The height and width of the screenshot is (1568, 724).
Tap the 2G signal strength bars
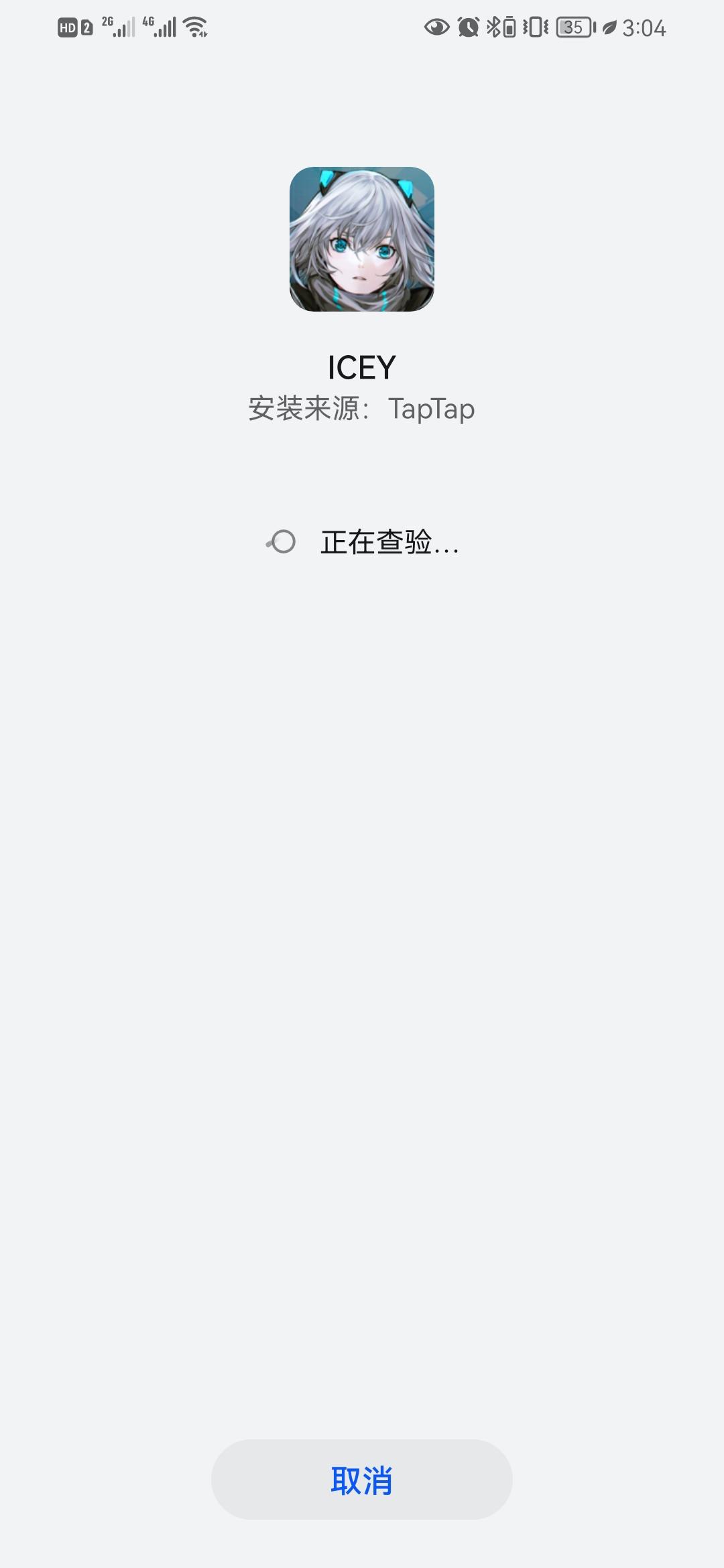[121, 28]
